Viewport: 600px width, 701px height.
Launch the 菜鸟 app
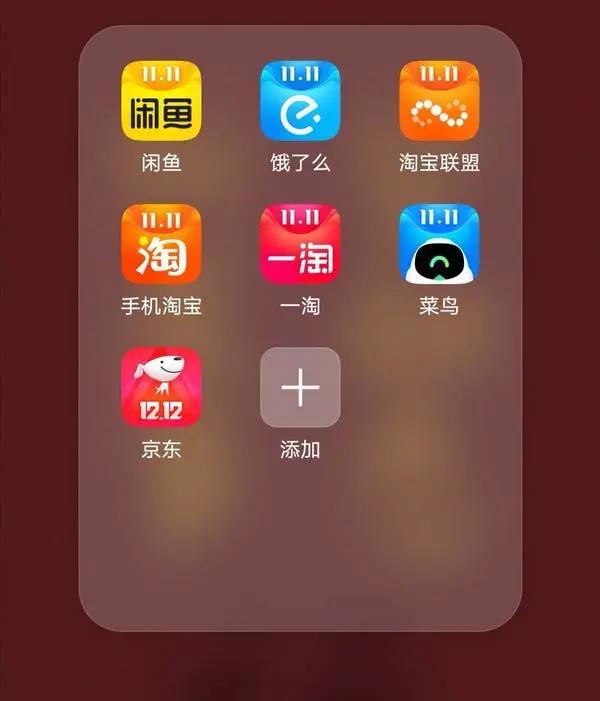(x=439, y=244)
